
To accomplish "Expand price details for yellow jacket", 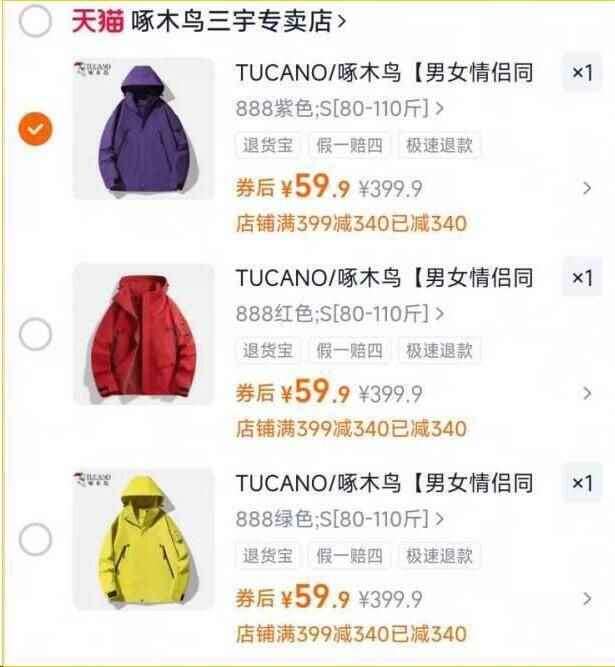I will (587, 599).
